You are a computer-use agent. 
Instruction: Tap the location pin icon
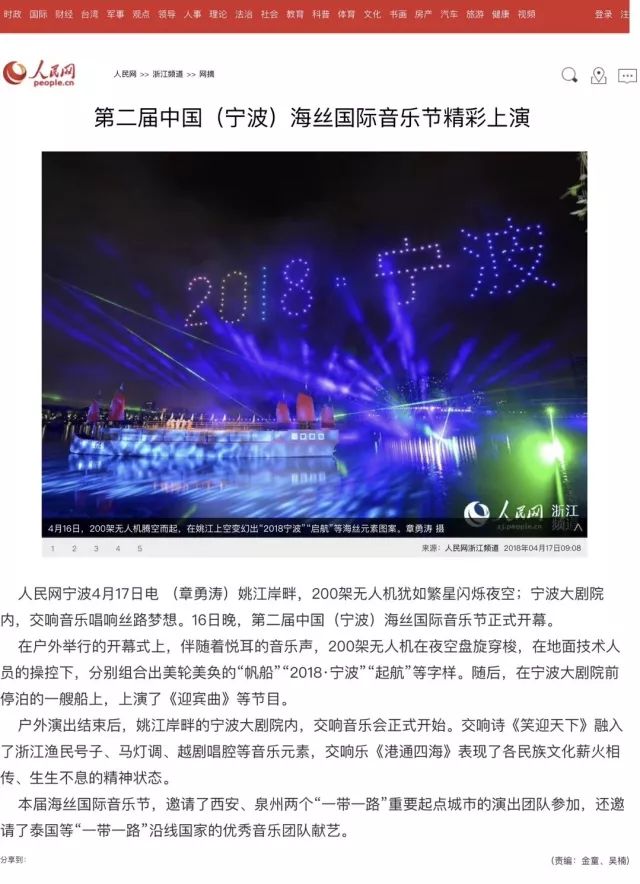click(598, 75)
